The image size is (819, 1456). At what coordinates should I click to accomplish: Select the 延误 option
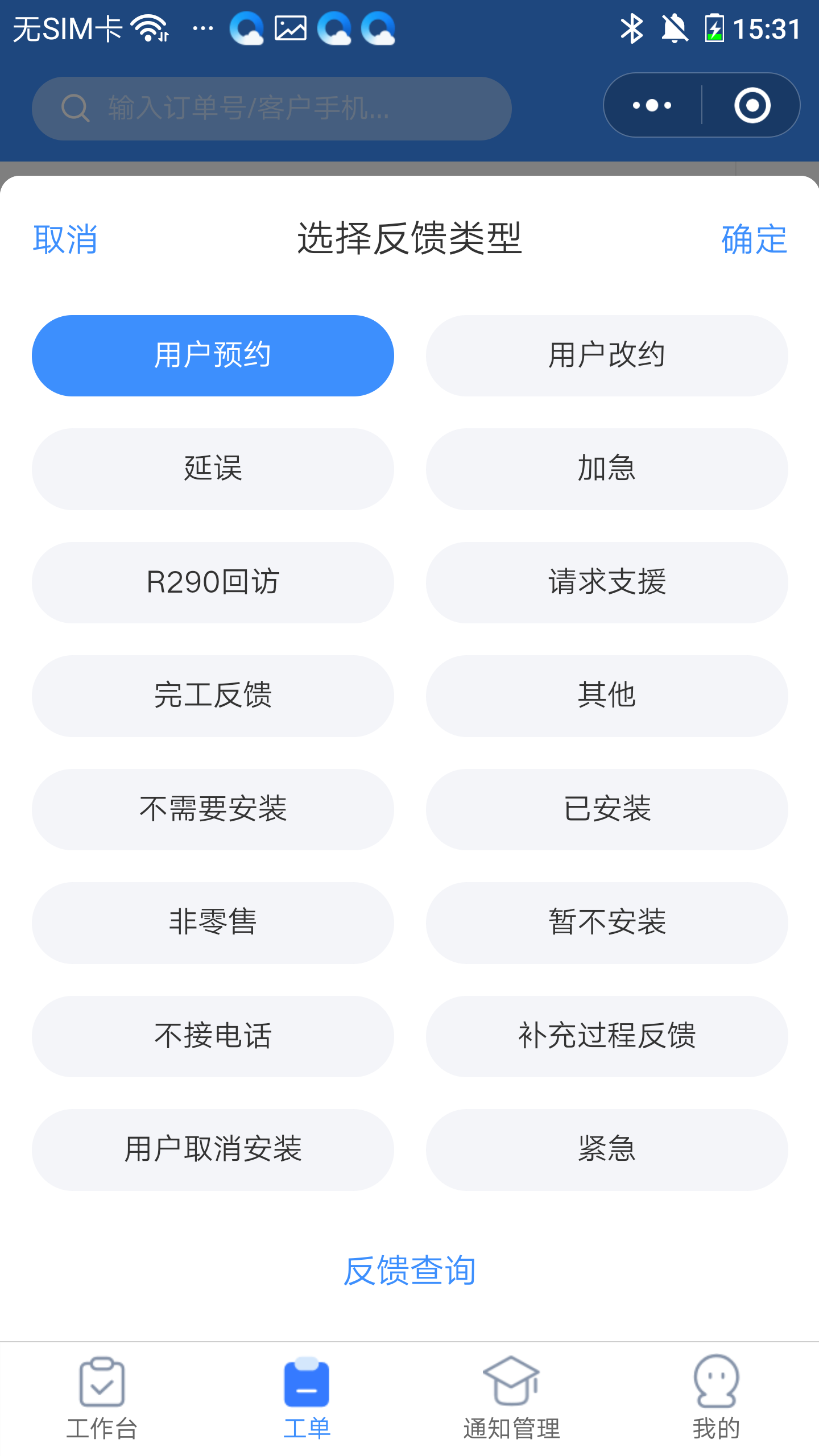coord(213,469)
